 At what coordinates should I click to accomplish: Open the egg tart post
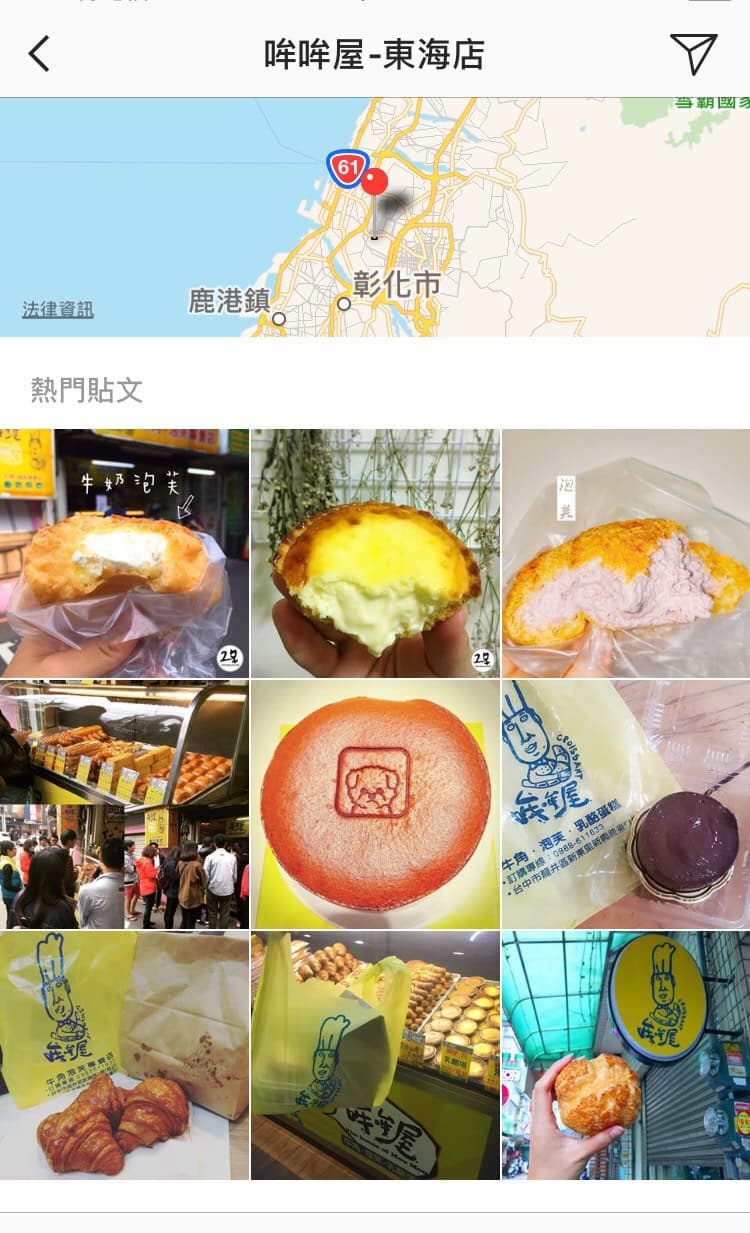(375, 553)
